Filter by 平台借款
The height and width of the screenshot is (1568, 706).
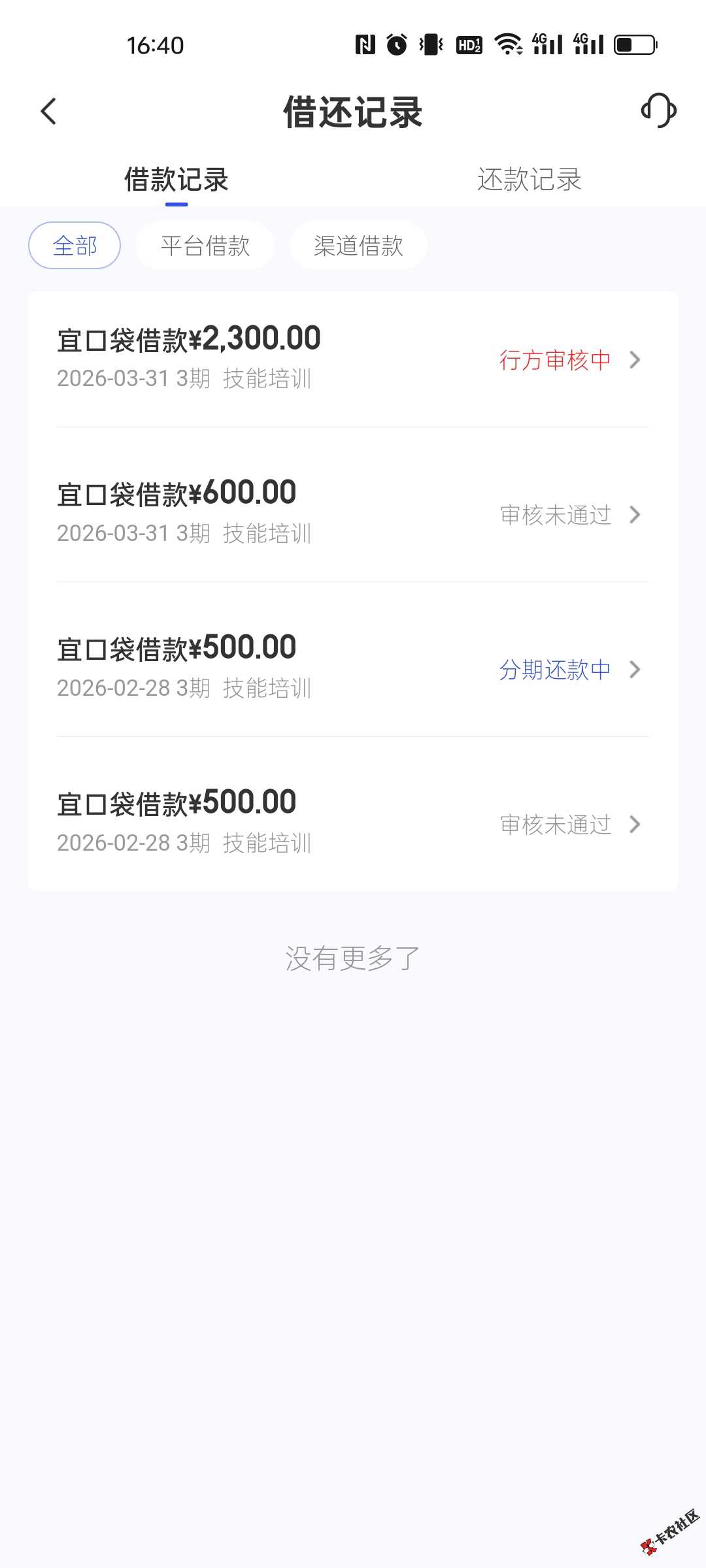(205, 246)
